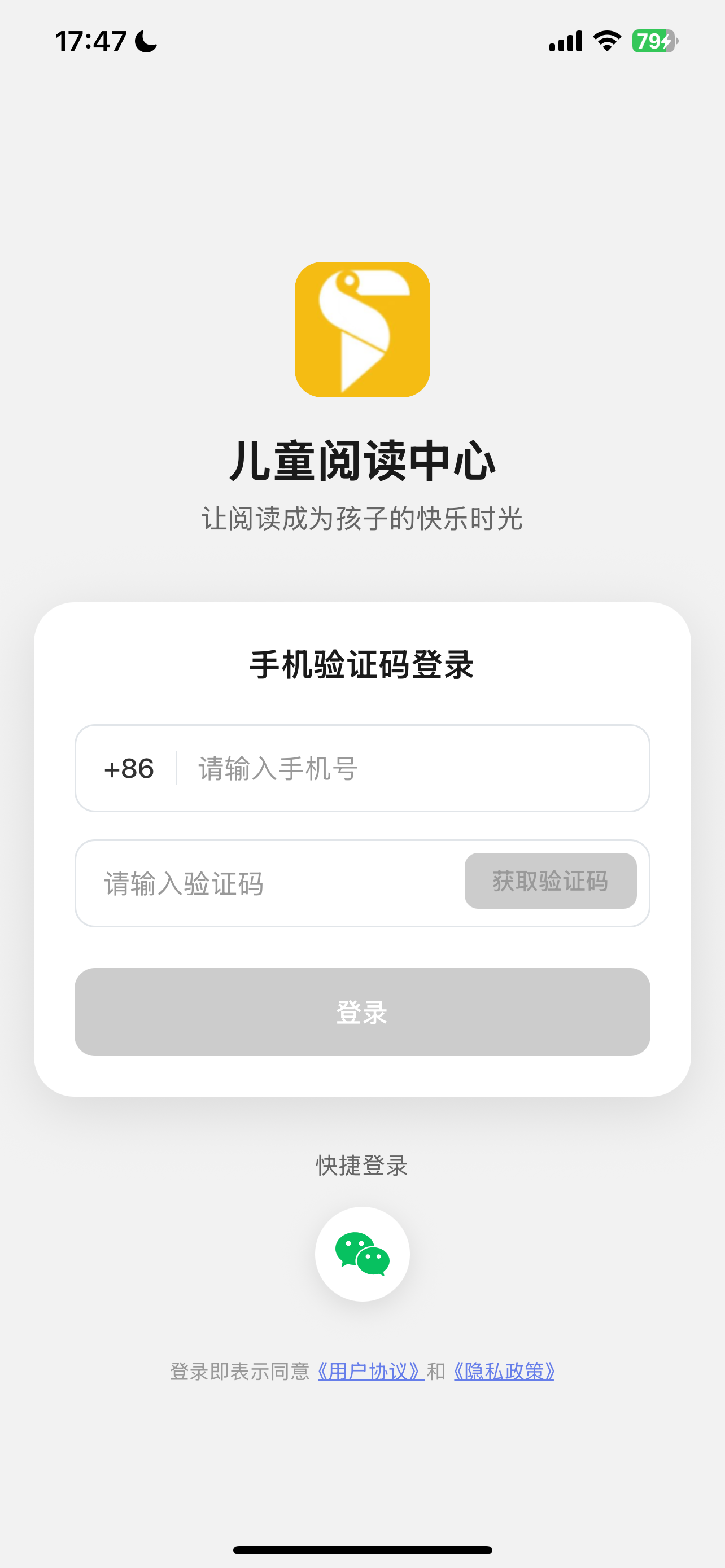This screenshot has height=1568, width=725.
Task: Click the 手机验证码登录 heading
Action: coord(362,665)
